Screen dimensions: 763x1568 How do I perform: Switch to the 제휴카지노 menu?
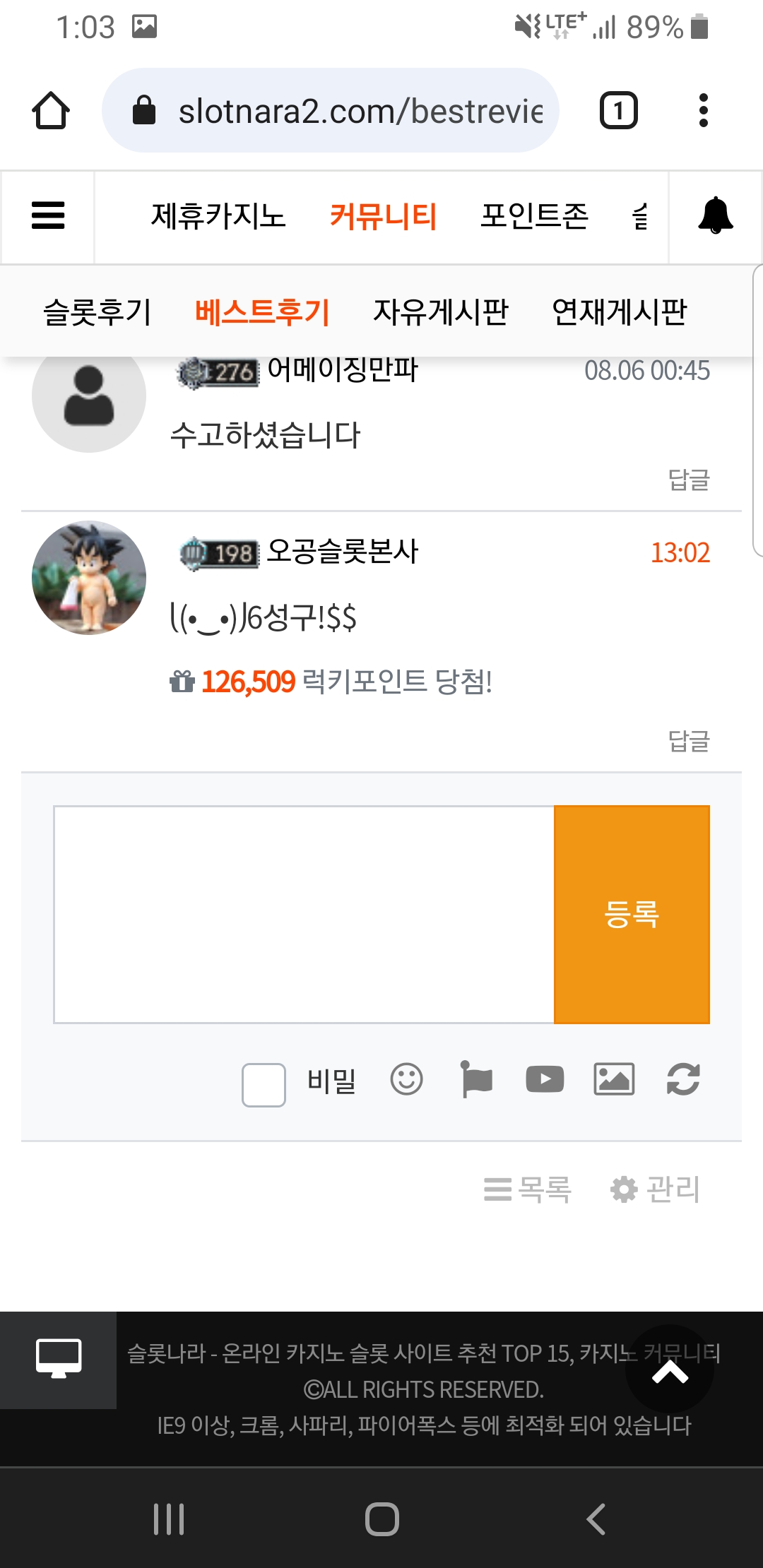pos(218,216)
